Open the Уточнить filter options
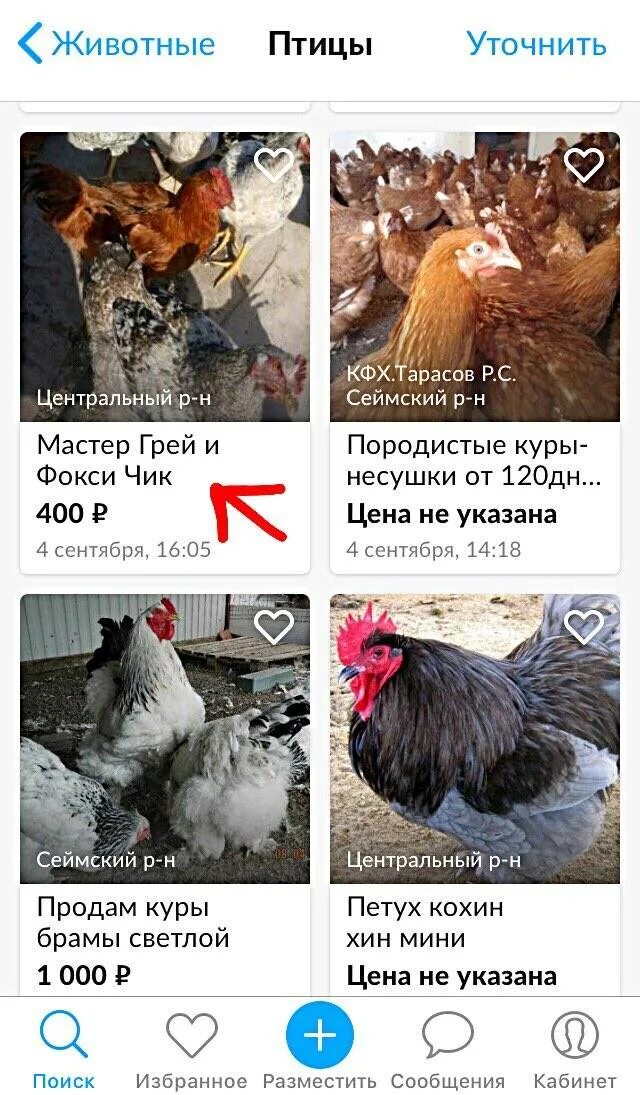This screenshot has height=1095, width=640. coord(536,45)
